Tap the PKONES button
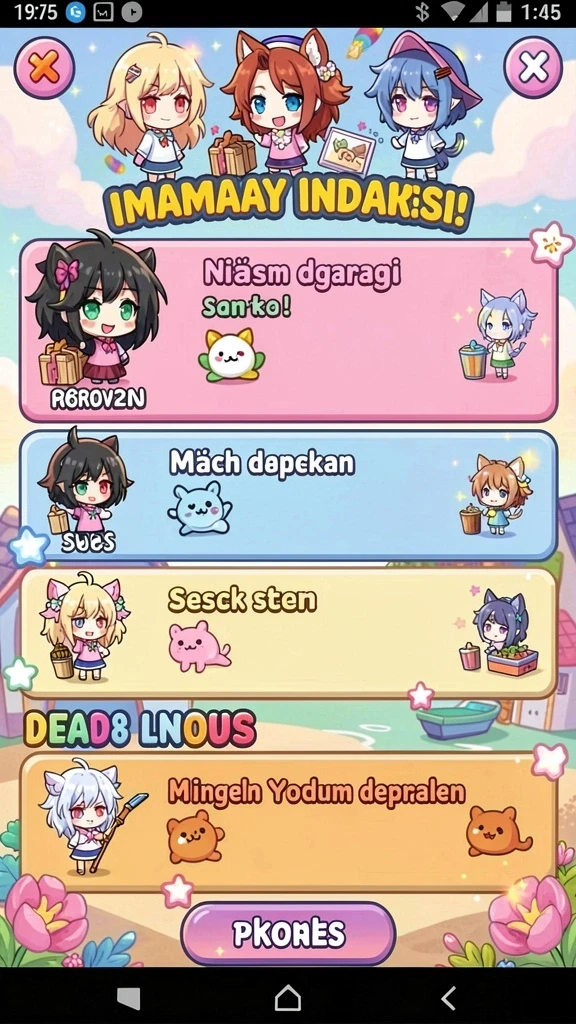 288,933
